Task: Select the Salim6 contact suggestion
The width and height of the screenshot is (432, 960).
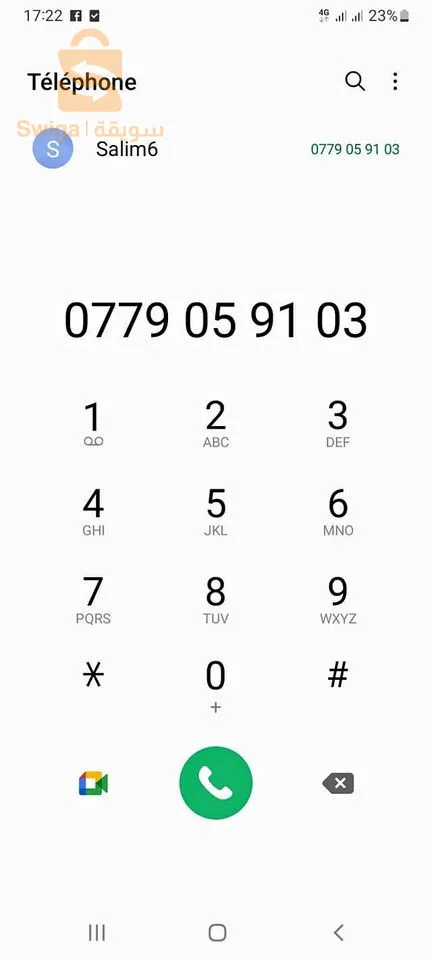Action: 216,149
